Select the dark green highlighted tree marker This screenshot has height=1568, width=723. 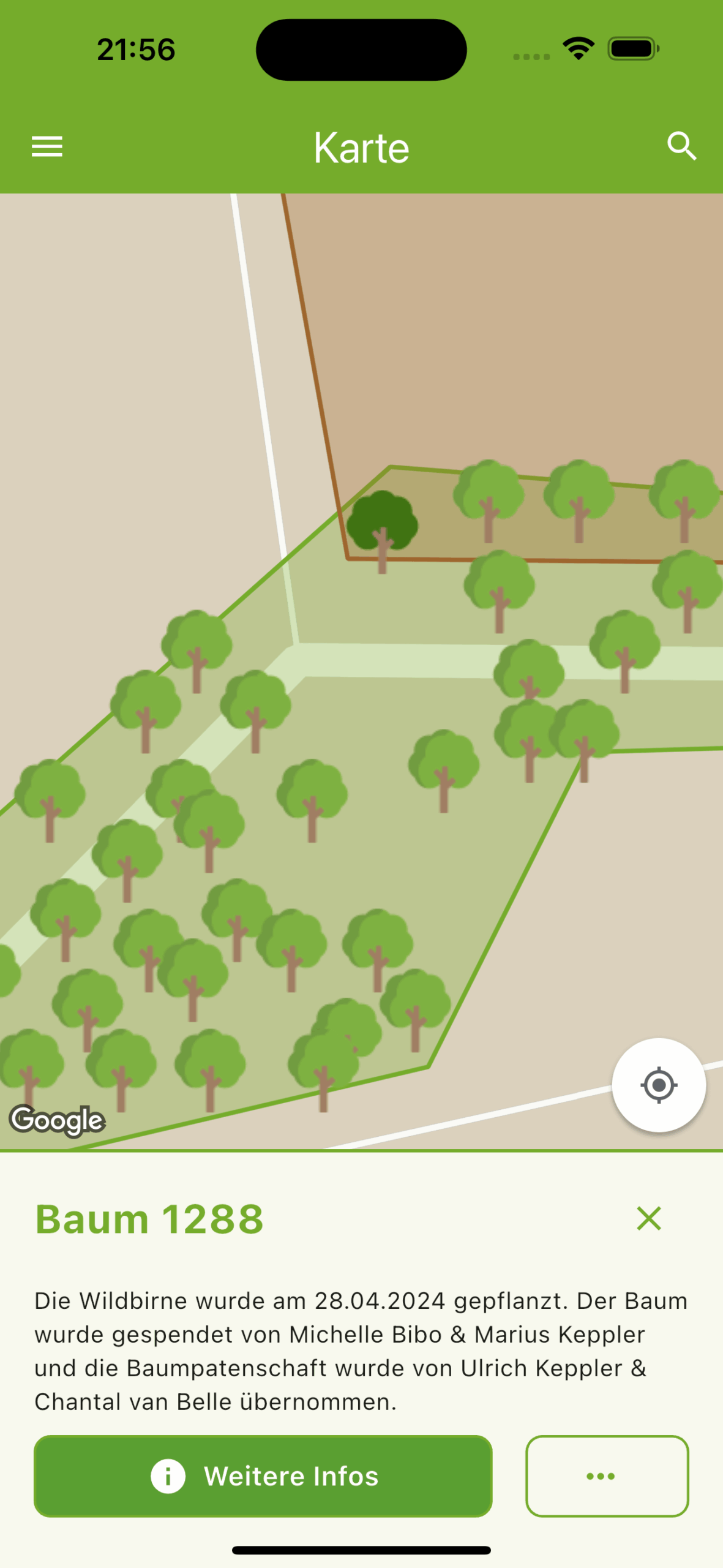[383, 531]
